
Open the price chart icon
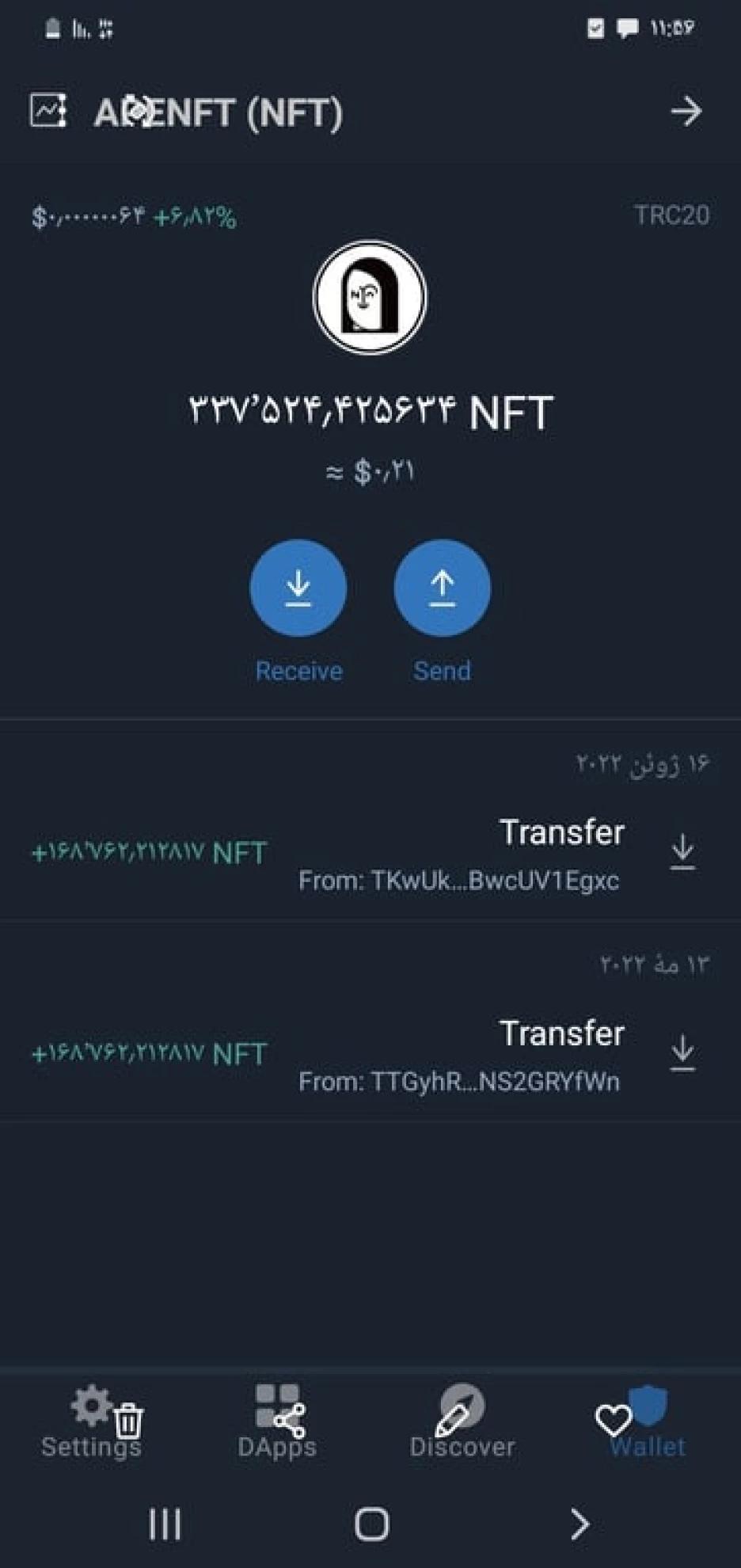pos(47,110)
